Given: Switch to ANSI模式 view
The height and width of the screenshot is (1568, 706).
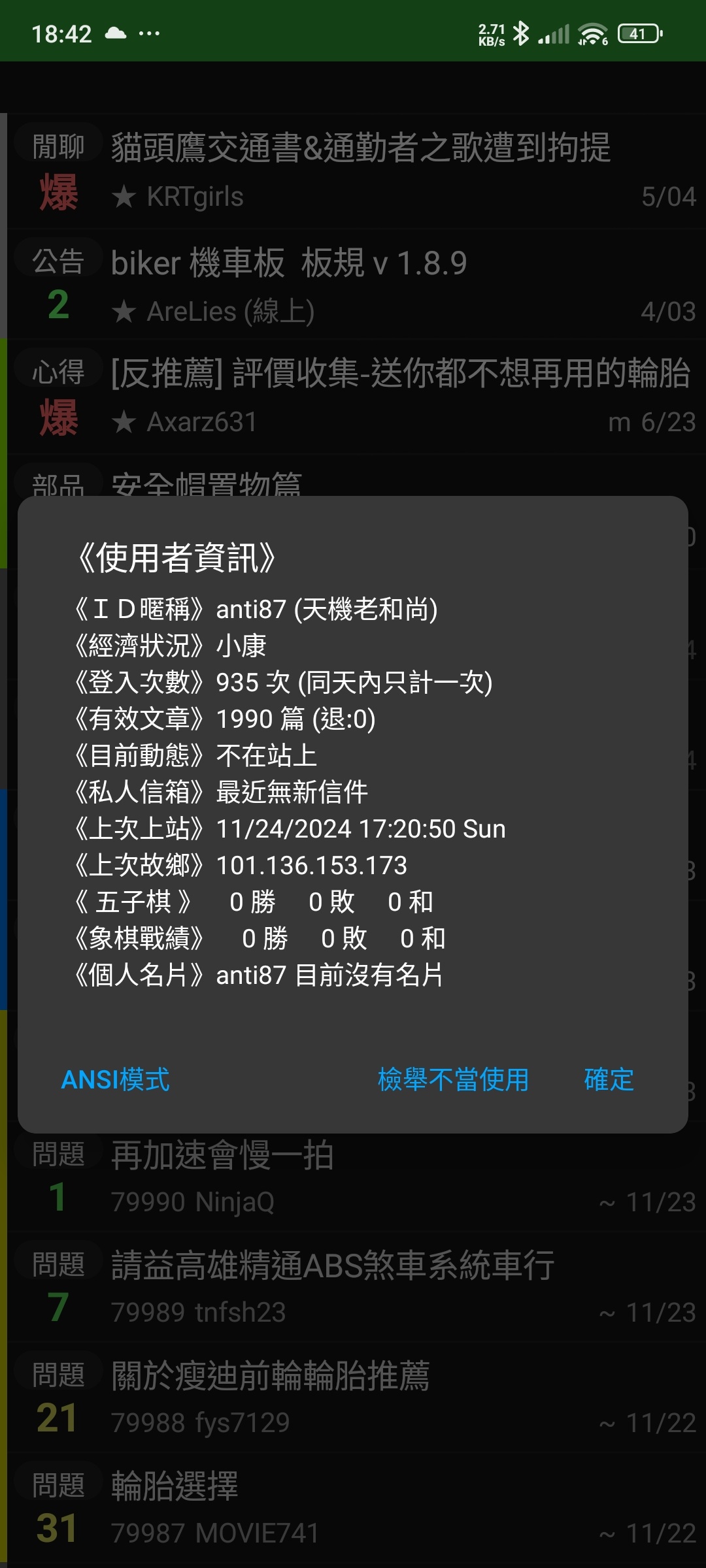Looking at the screenshot, I should [x=115, y=1079].
